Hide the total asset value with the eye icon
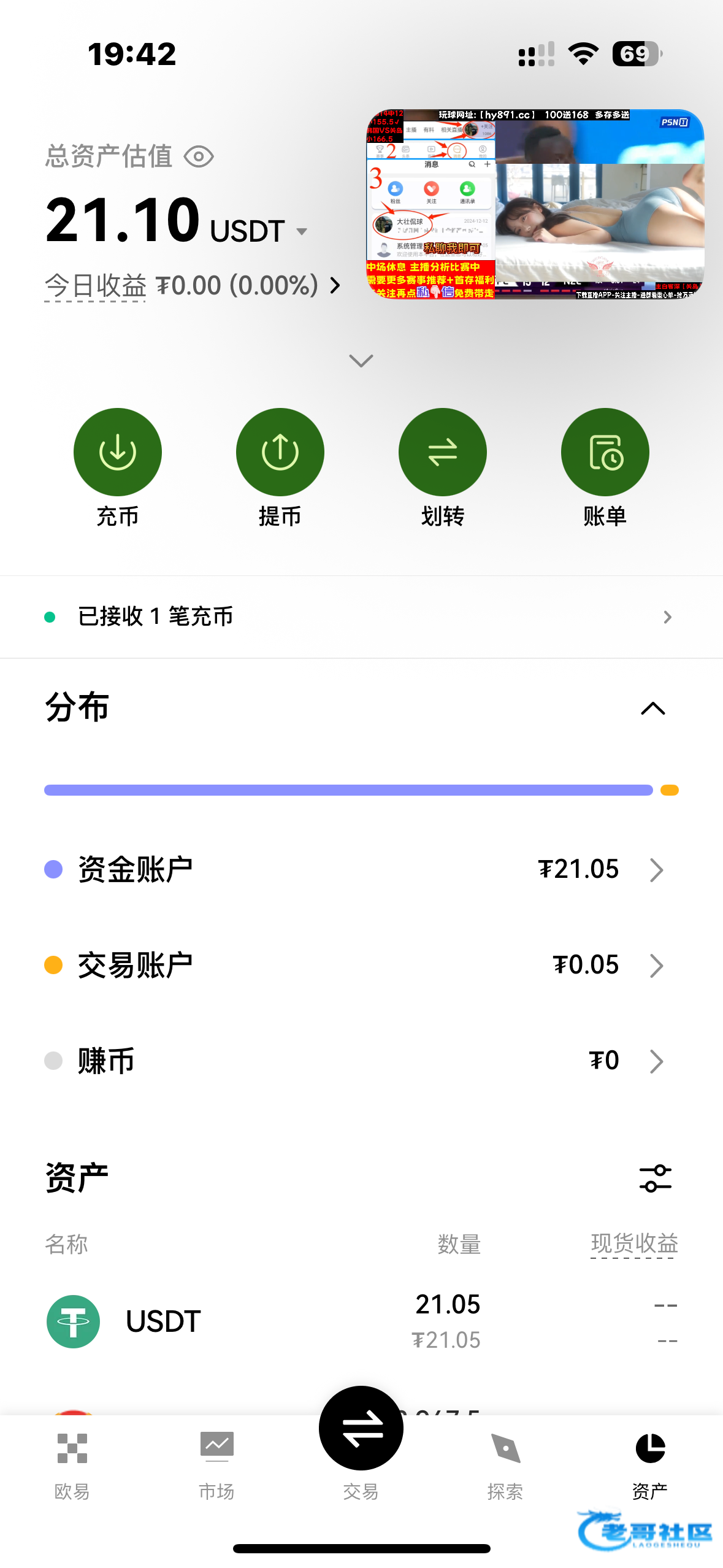The width and height of the screenshot is (723, 1568). click(x=199, y=157)
